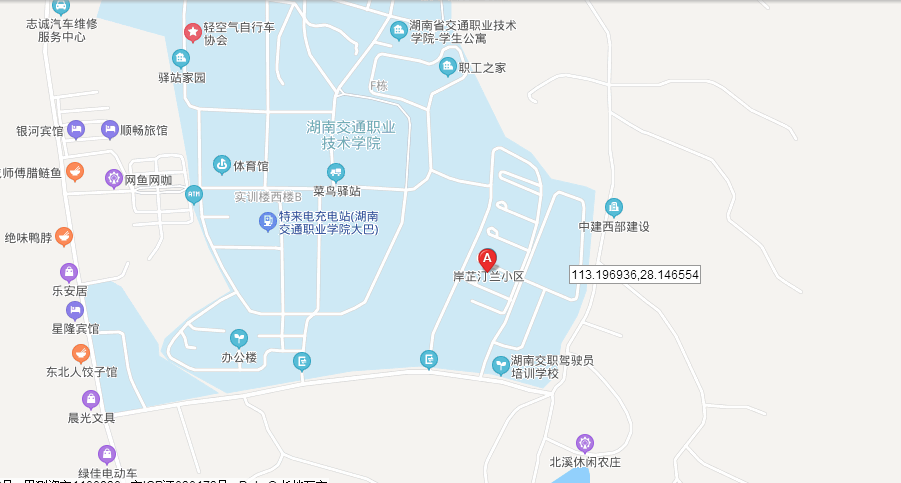Tap the red marker A at 岸芷汀兰小区
Screen dimensions: 901x483
pyautogui.click(x=487, y=258)
